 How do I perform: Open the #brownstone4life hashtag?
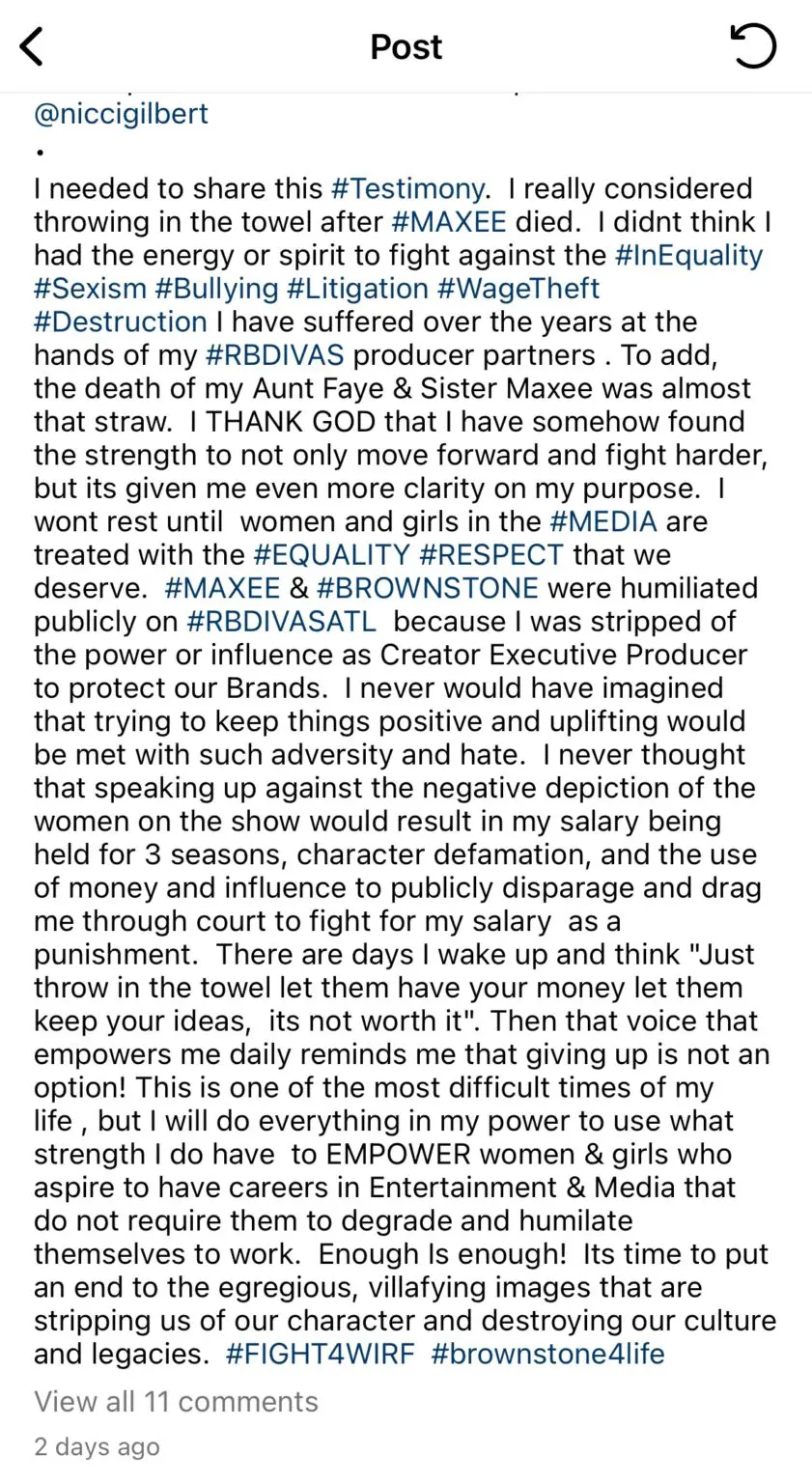(547, 1354)
